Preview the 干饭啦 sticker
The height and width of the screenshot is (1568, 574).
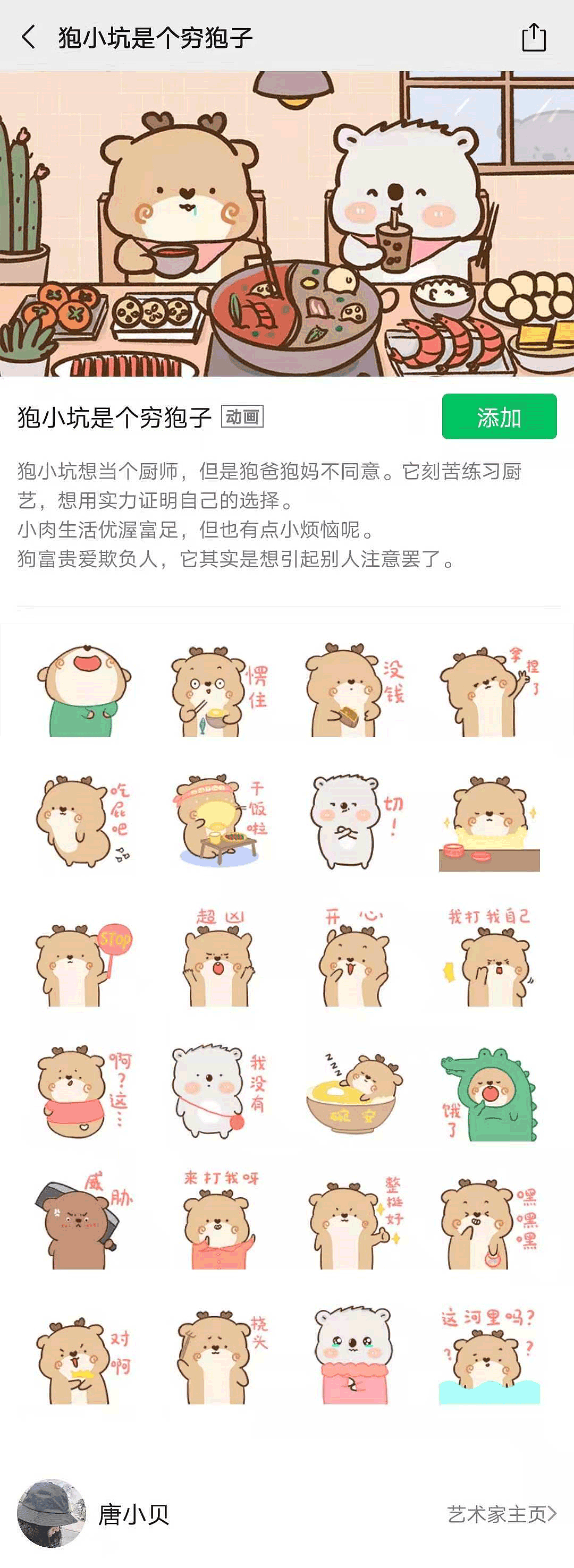coord(220,822)
